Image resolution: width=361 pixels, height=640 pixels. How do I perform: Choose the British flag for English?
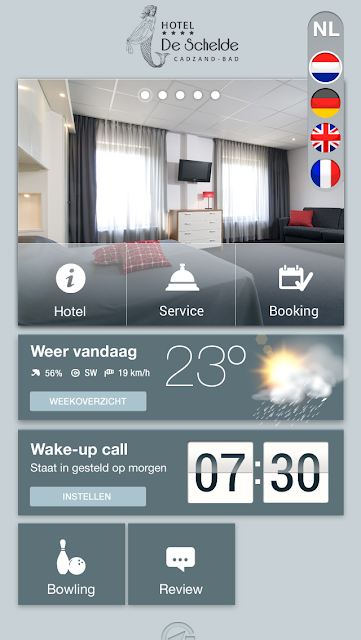[325, 138]
